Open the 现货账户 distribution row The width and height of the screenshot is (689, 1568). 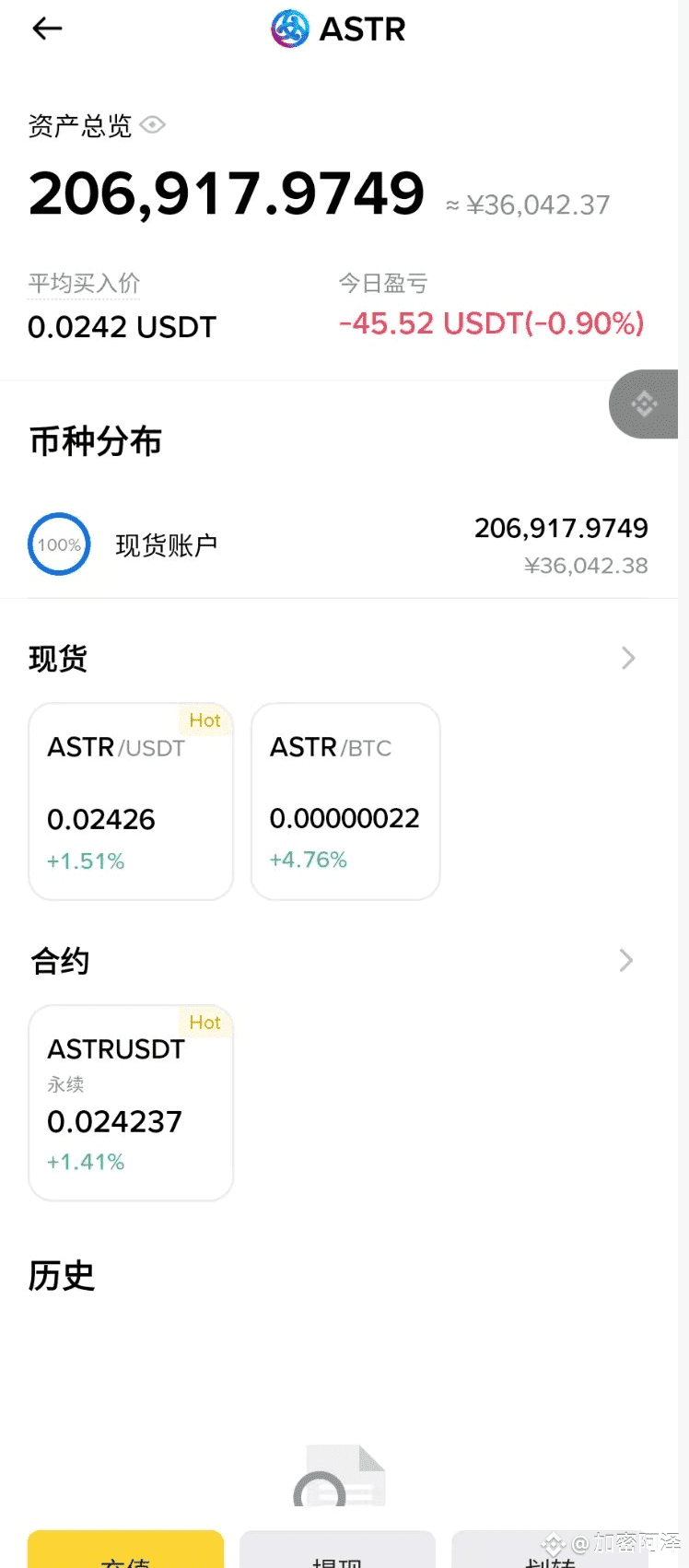pos(338,544)
